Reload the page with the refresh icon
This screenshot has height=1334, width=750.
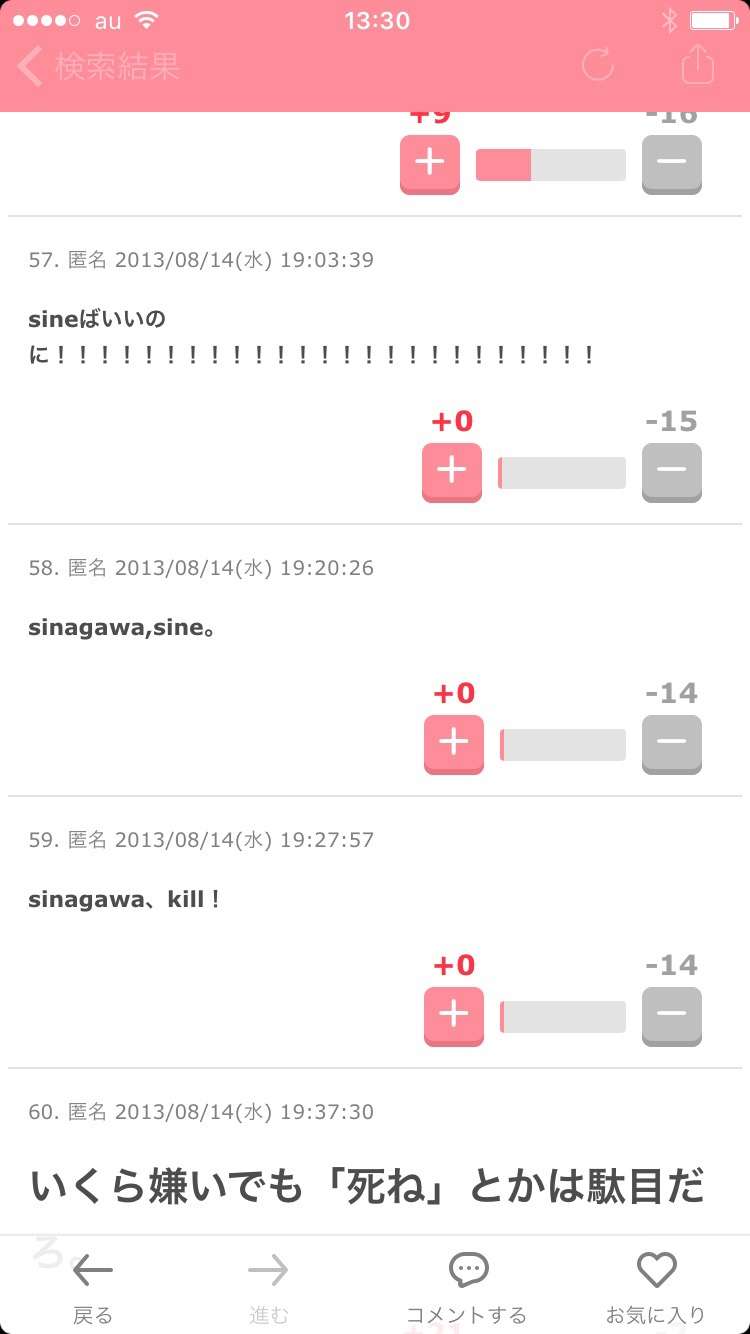pos(598,65)
